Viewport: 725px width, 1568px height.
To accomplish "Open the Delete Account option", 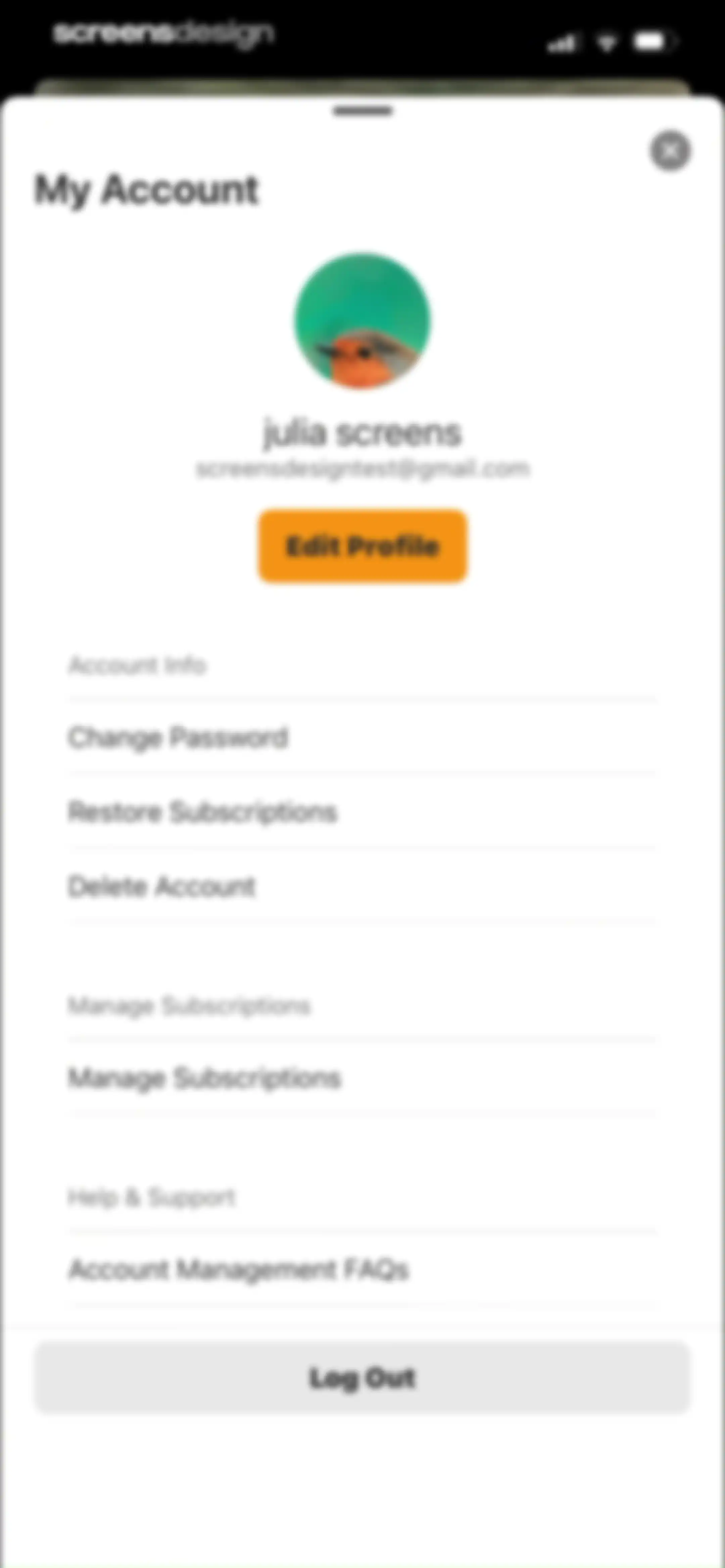I will (362, 886).
